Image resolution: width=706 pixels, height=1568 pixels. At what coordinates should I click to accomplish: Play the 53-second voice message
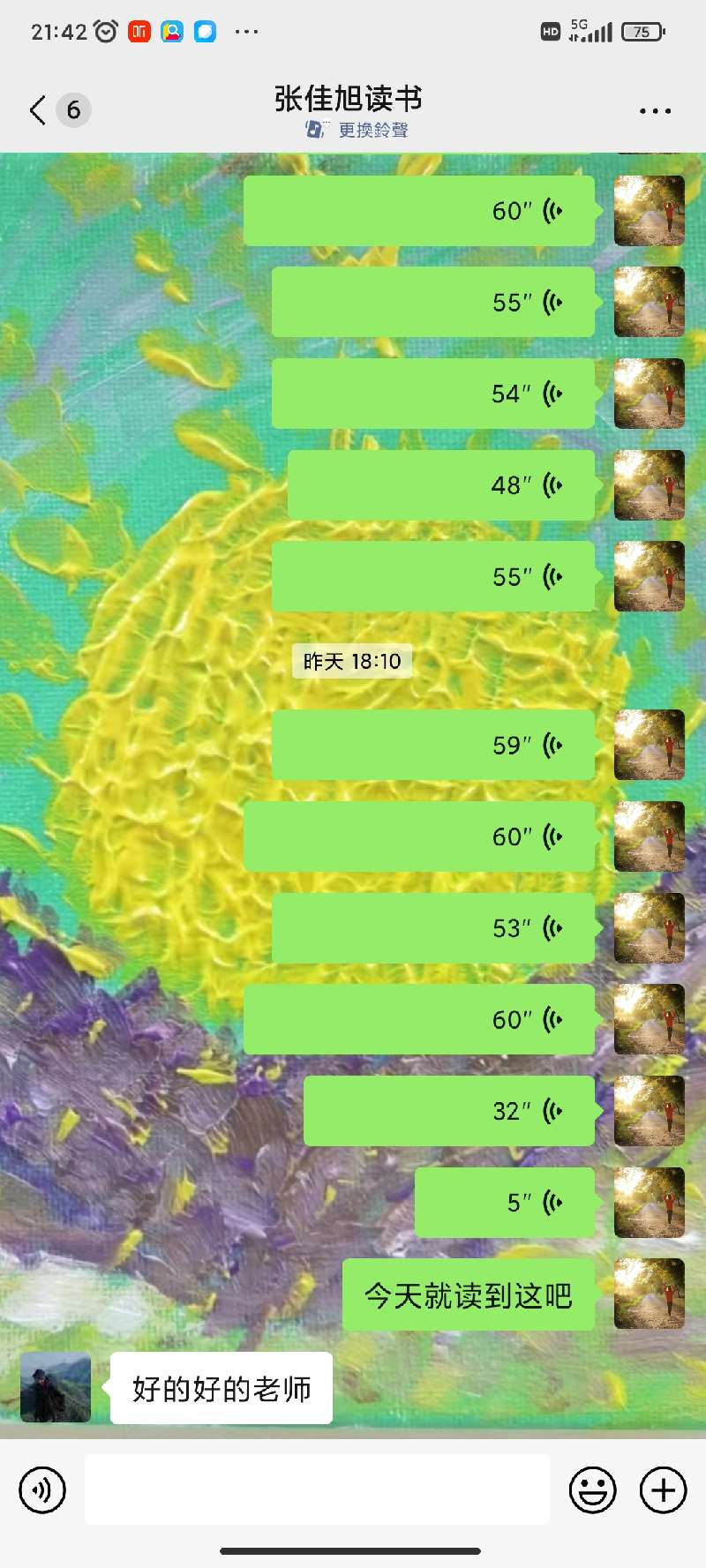pos(432,928)
